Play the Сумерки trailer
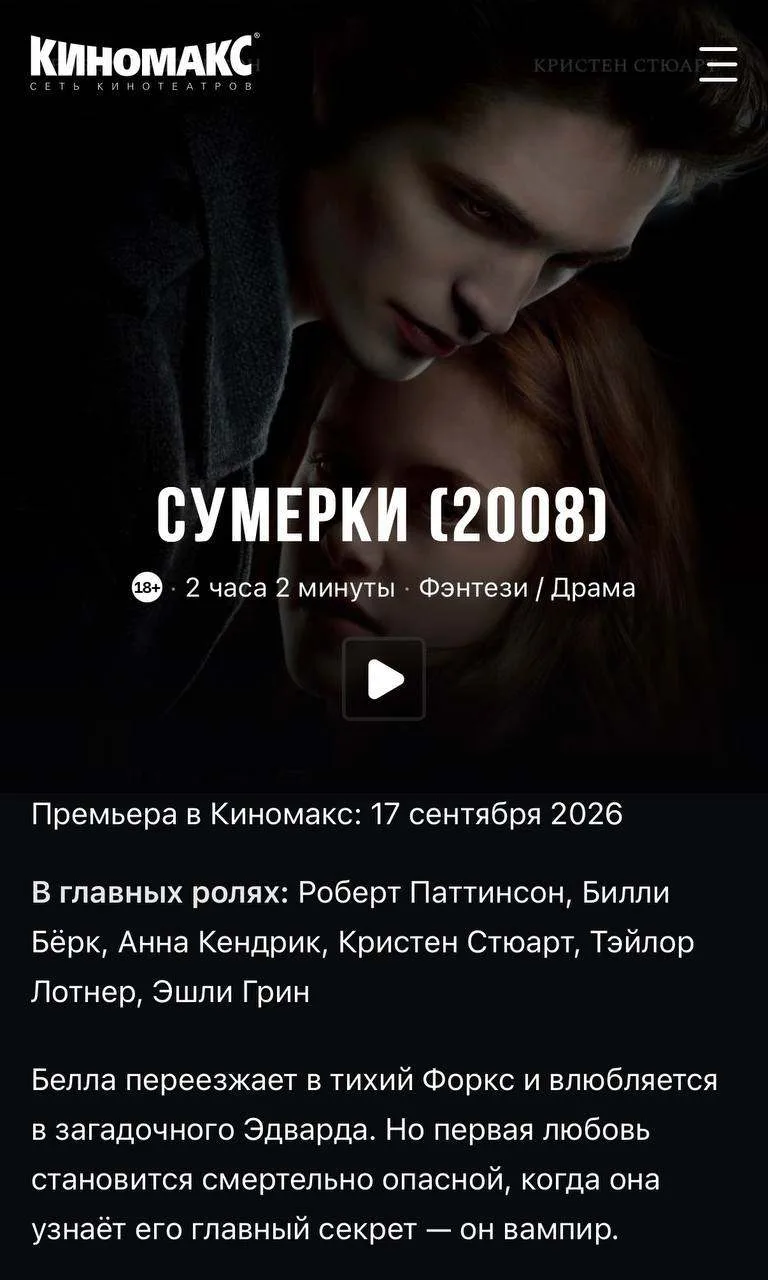Screen dimensions: 768x1280 click(384, 679)
